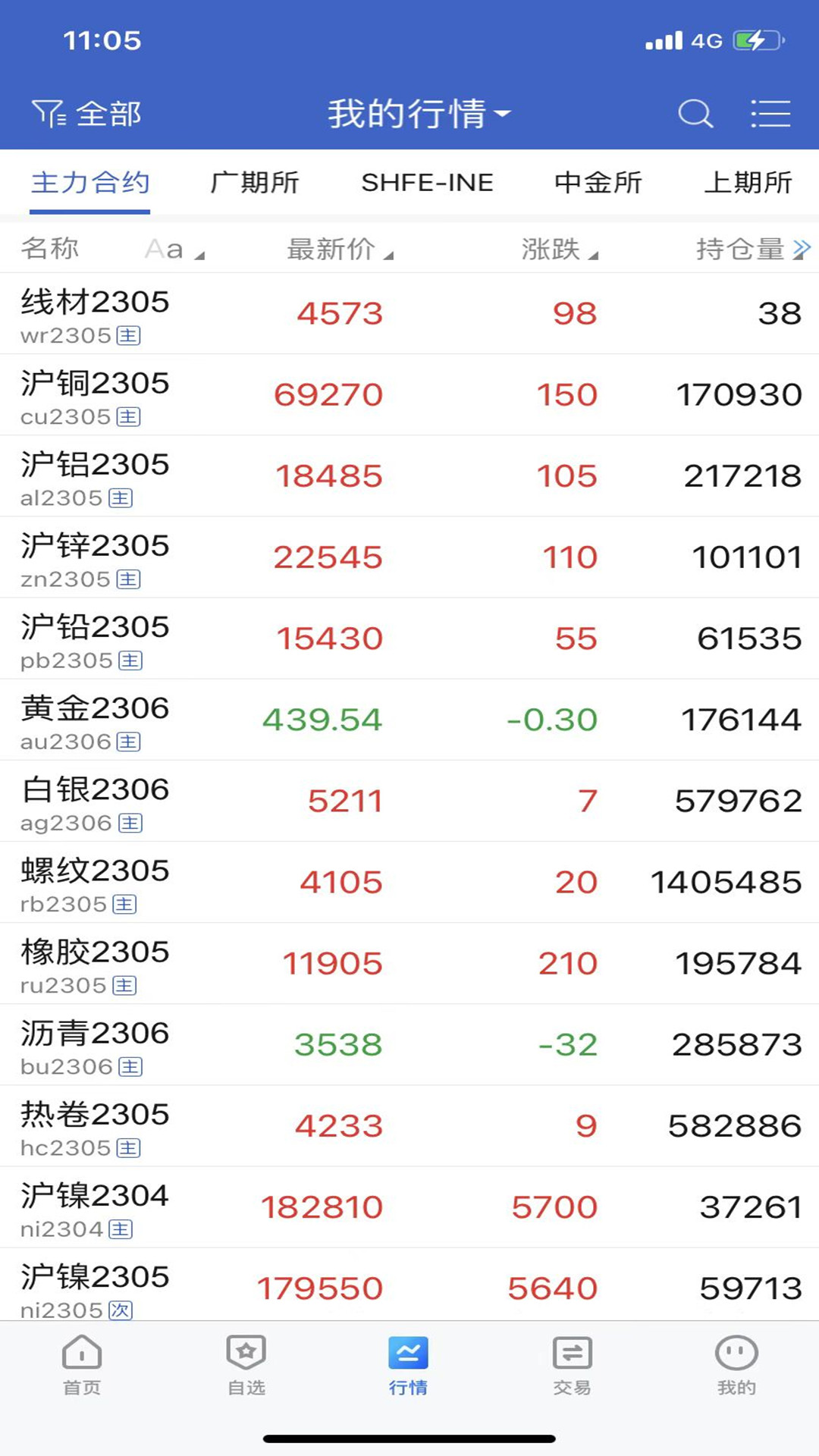The width and height of the screenshot is (819, 1456).
Task: Sort by 涨跌 column
Action: tap(560, 249)
